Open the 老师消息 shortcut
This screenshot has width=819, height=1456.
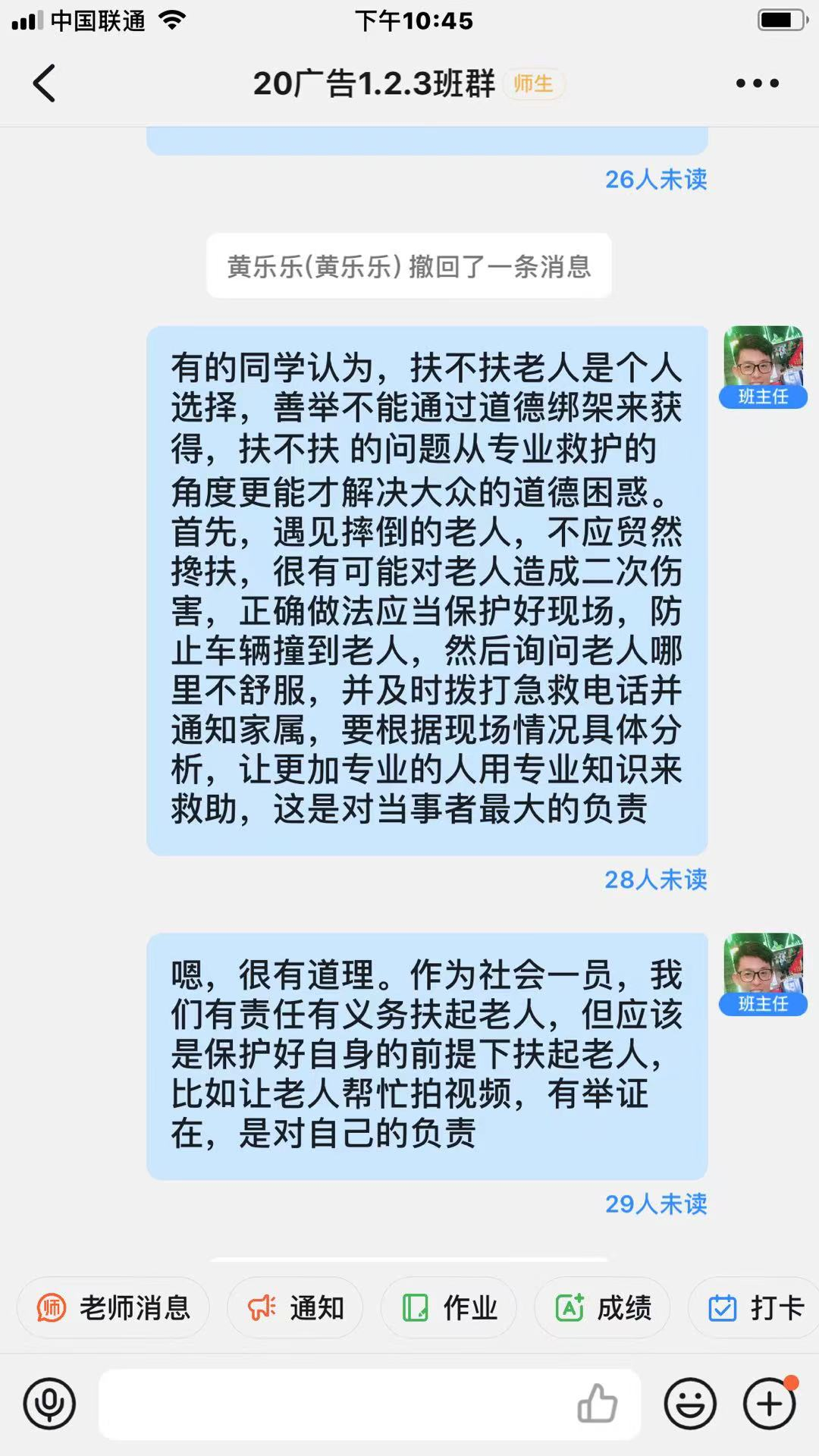(114, 1308)
